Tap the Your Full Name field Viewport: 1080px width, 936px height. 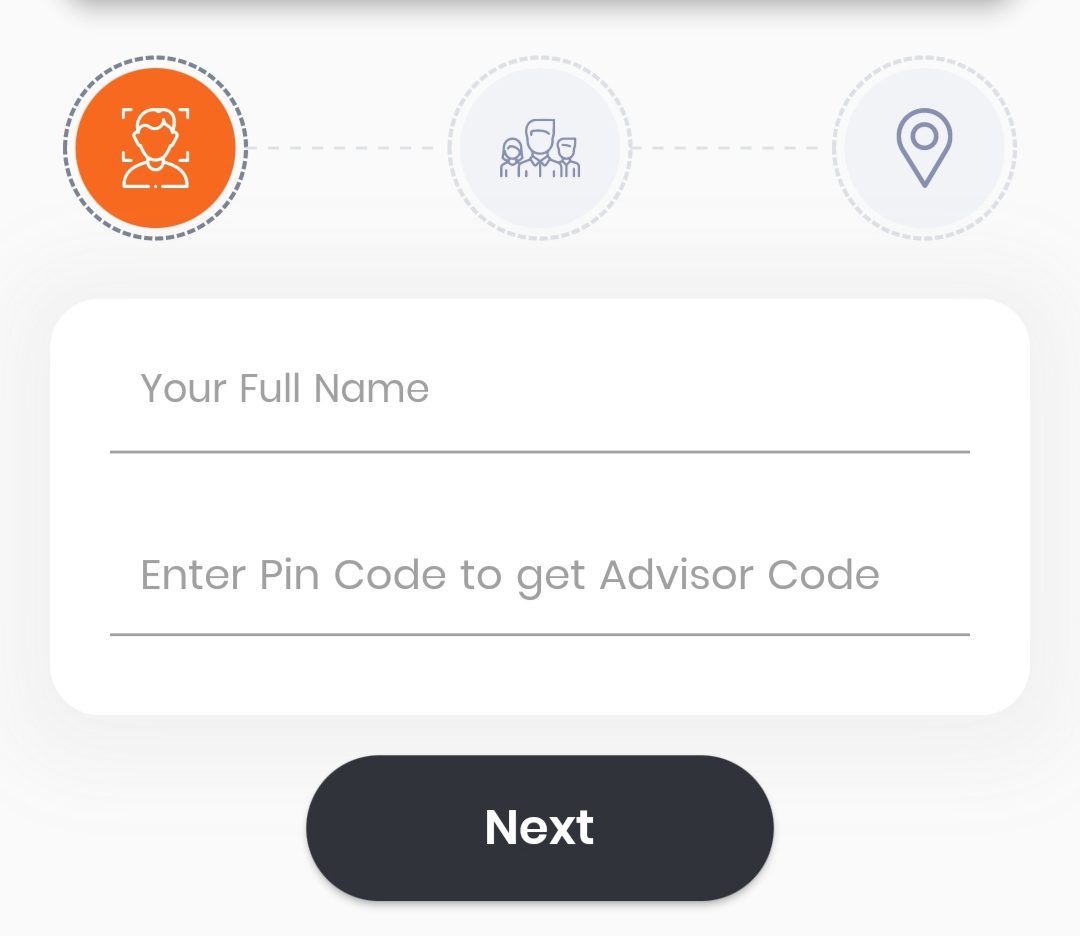[539, 390]
